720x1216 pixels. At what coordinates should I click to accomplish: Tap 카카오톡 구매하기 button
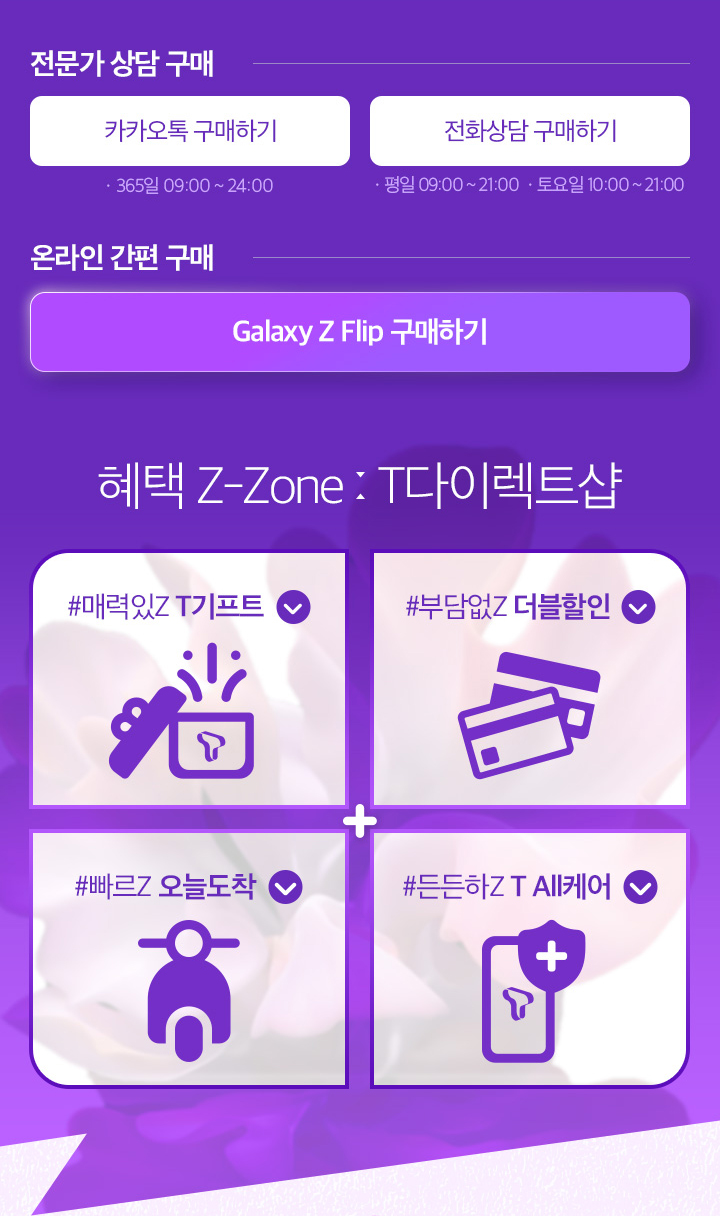coord(190,131)
